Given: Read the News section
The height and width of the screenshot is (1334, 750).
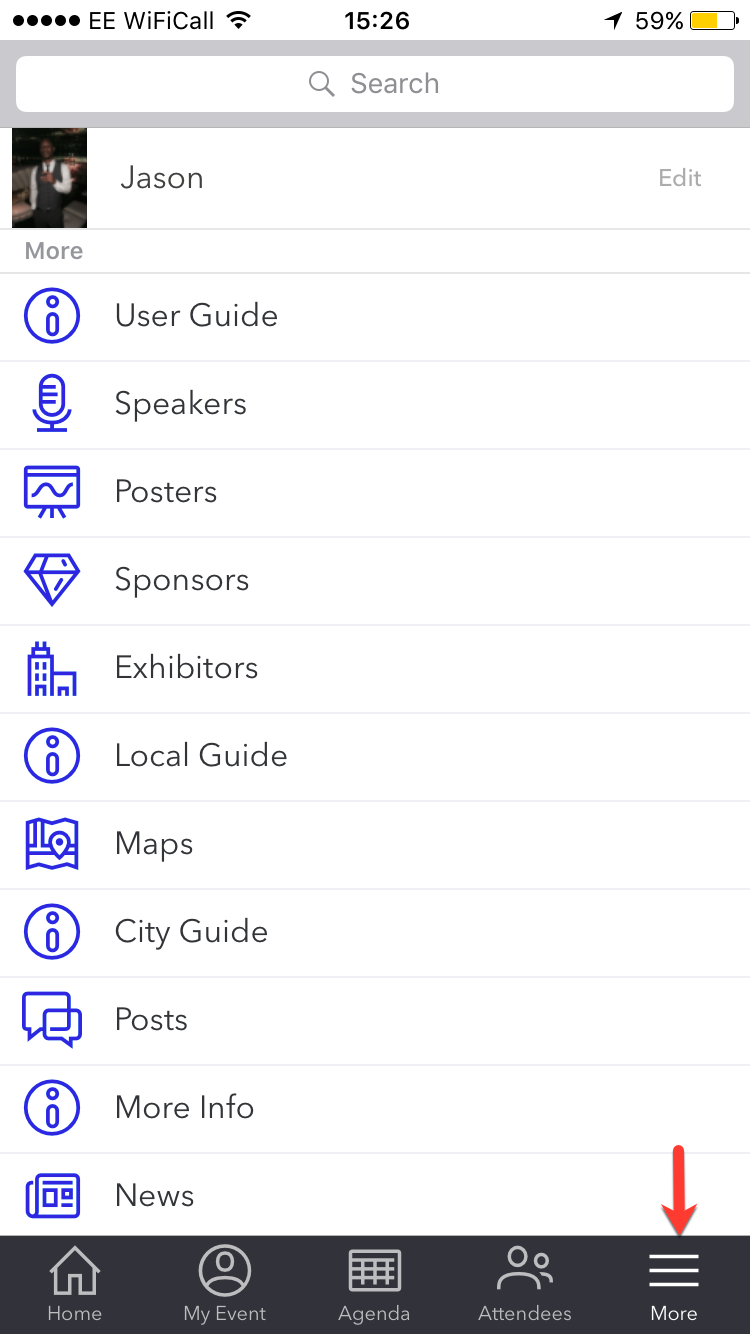Looking at the screenshot, I should click(375, 1195).
